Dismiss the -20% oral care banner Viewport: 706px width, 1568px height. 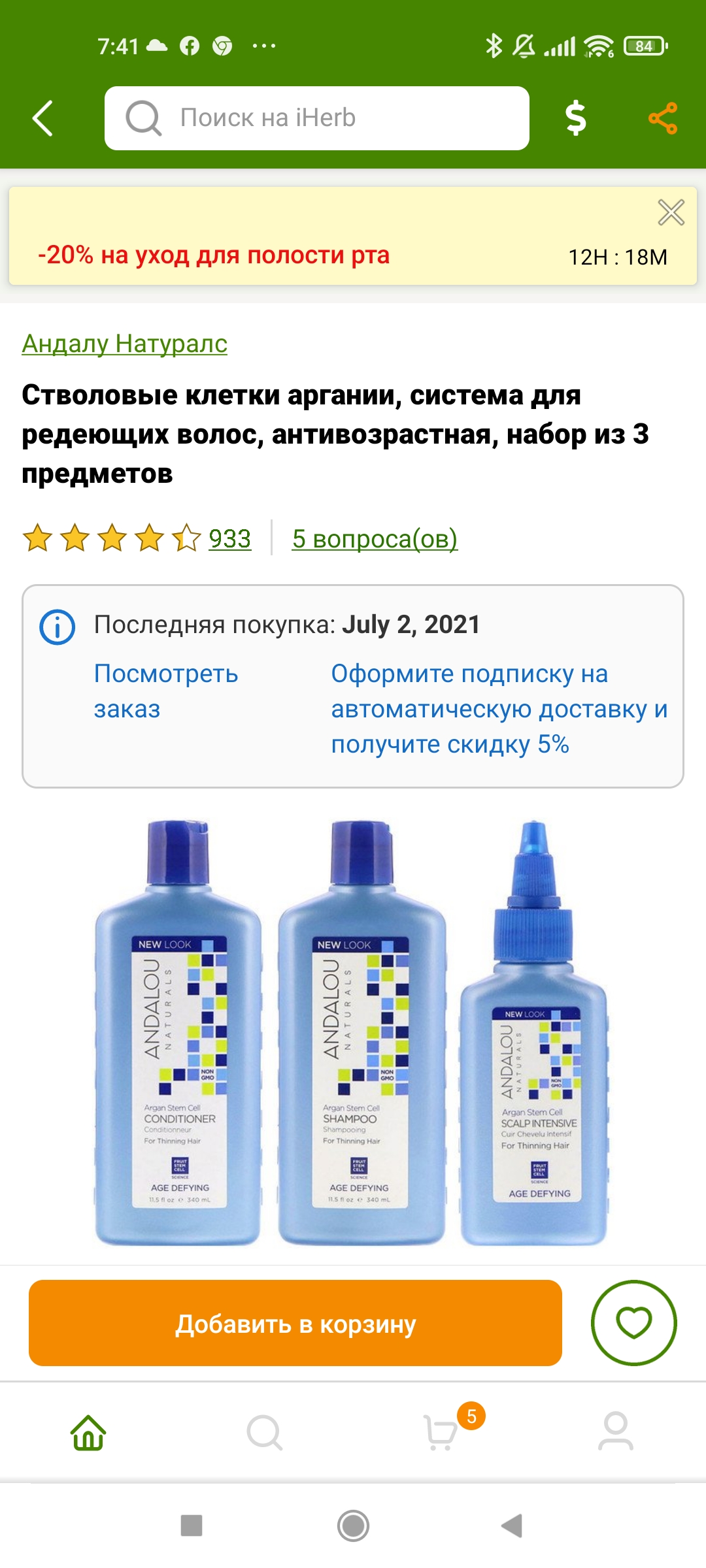(x=671, y=212)
